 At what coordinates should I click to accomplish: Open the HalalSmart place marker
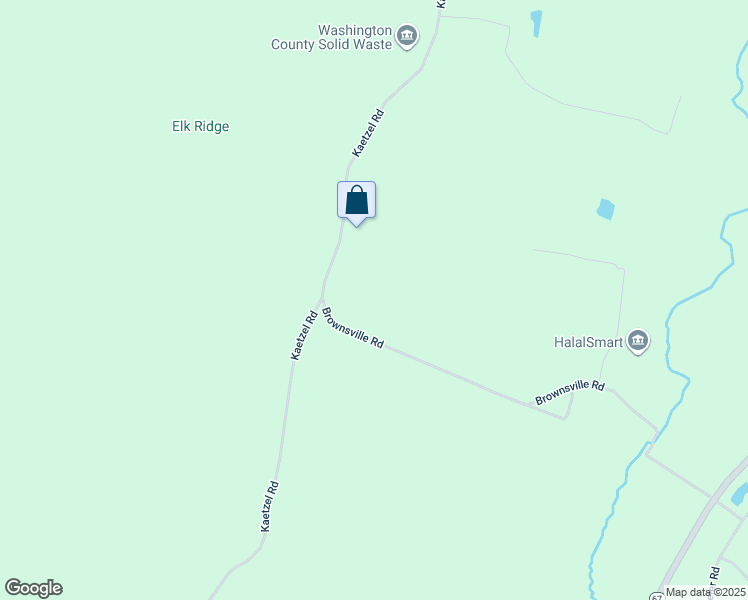[639, 343]
